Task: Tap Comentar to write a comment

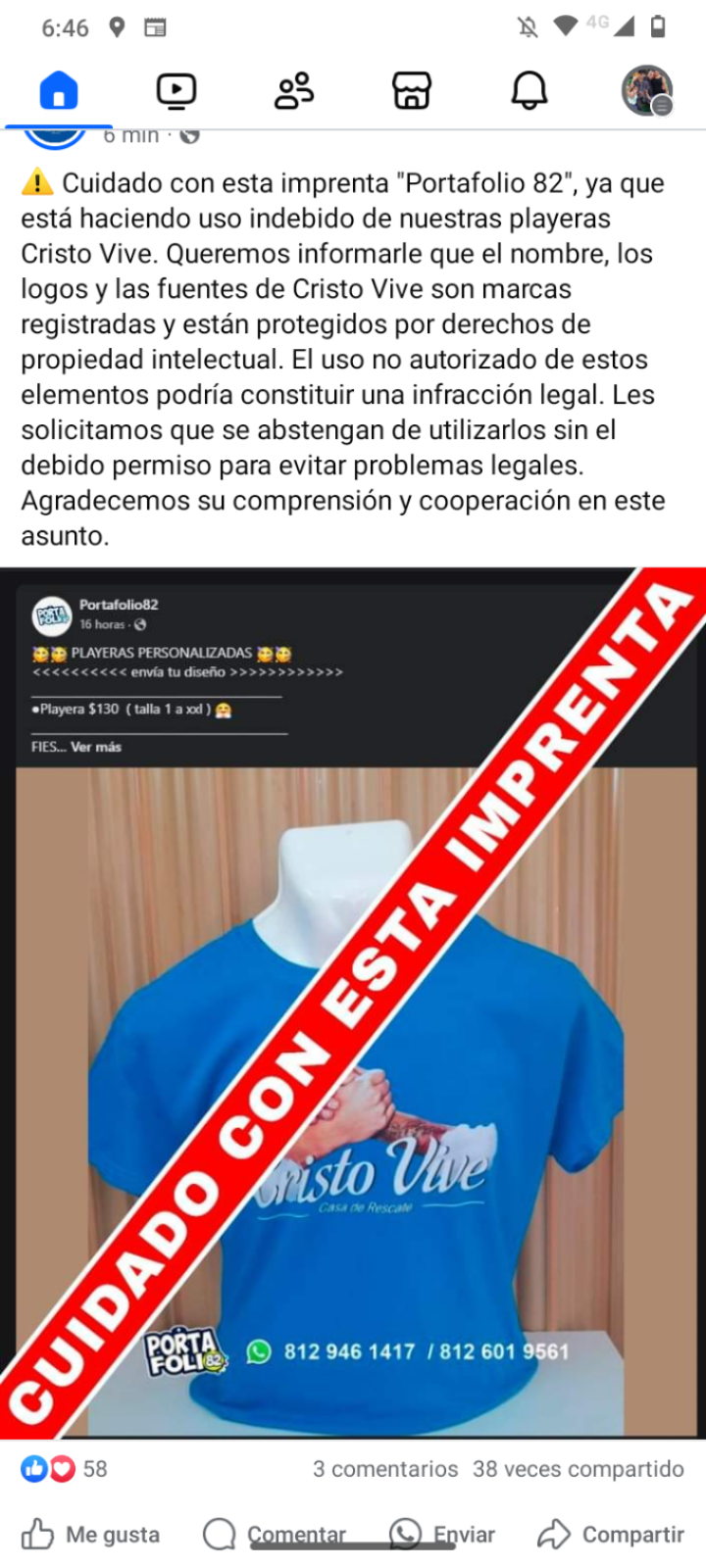Action: click(x=275, y=1534)
